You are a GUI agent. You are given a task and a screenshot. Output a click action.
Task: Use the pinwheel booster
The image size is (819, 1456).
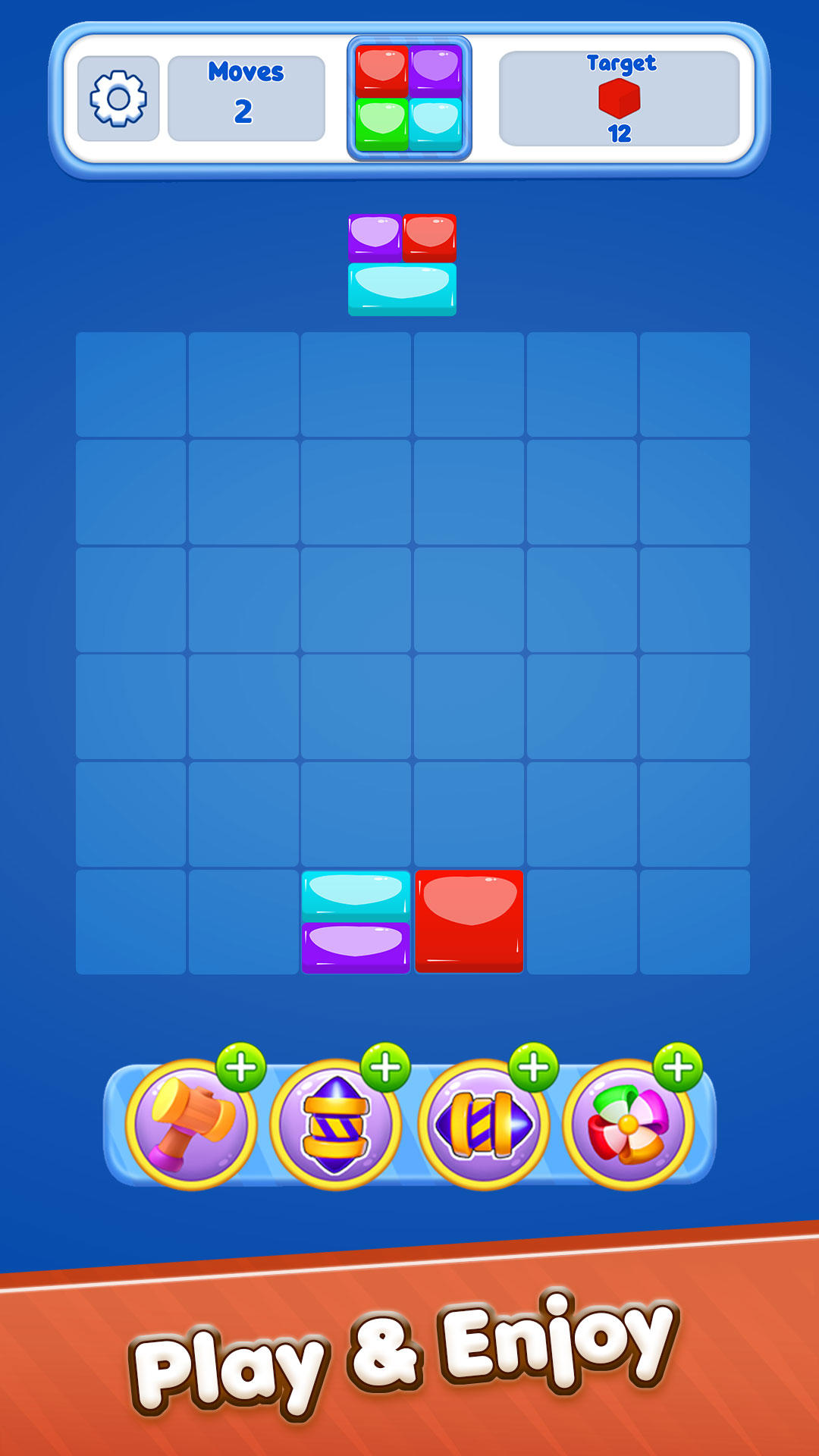[x=628, y=1125]
